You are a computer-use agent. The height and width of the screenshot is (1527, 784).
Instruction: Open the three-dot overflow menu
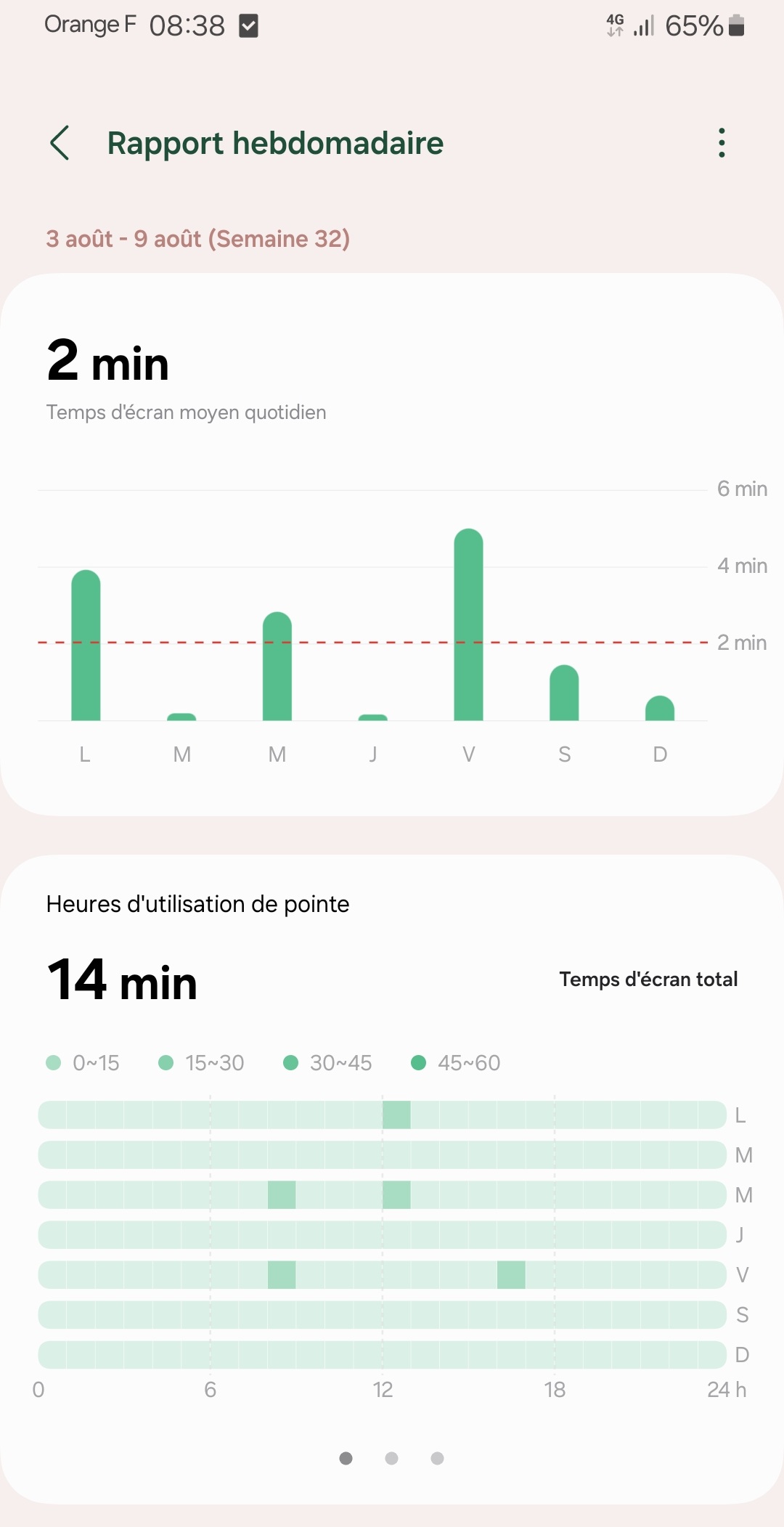click(721, 142)
